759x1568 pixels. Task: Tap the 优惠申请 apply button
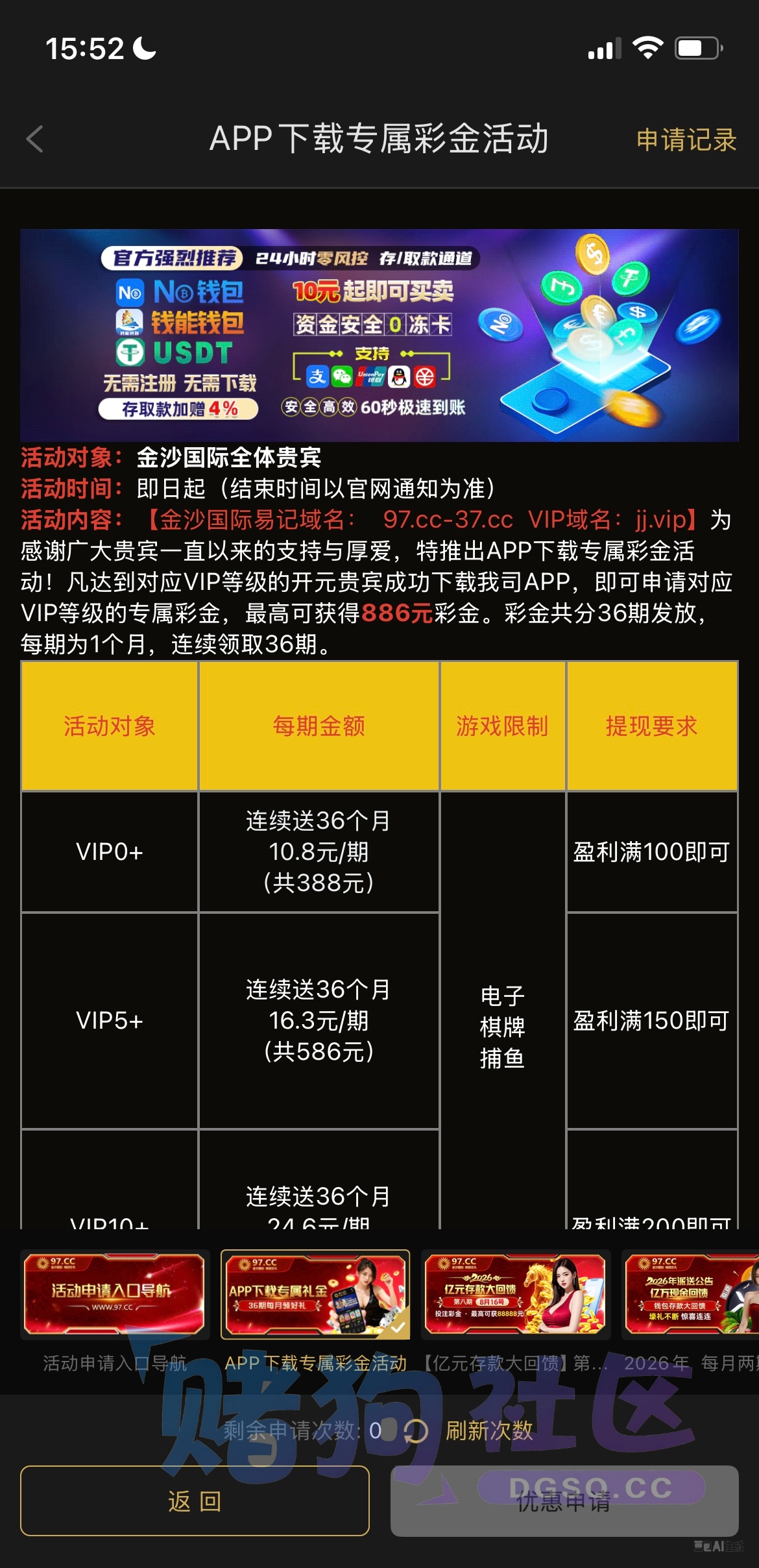click(564, 1501)
